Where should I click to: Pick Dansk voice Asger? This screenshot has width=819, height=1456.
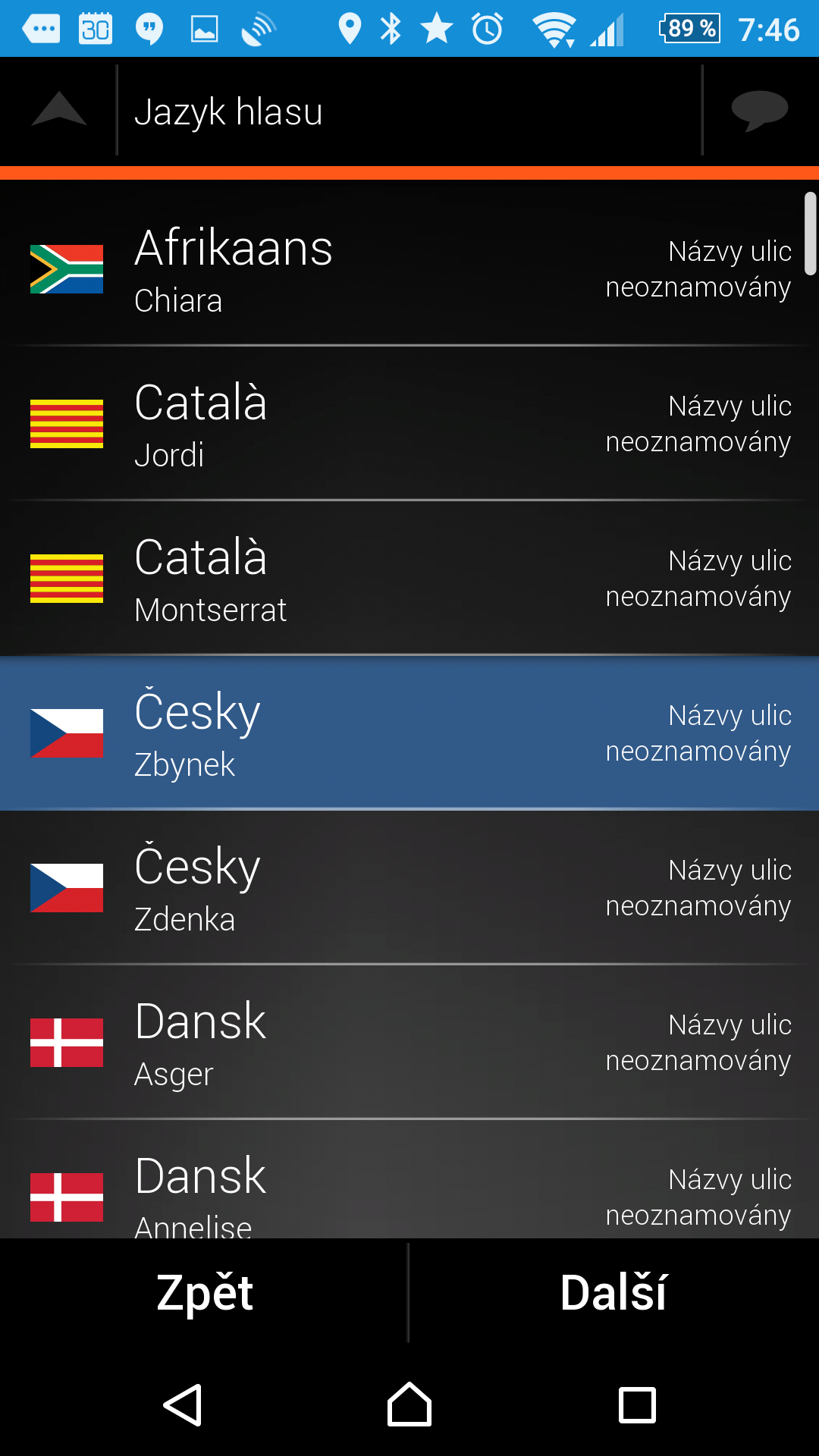click(x=409, y=1042)
